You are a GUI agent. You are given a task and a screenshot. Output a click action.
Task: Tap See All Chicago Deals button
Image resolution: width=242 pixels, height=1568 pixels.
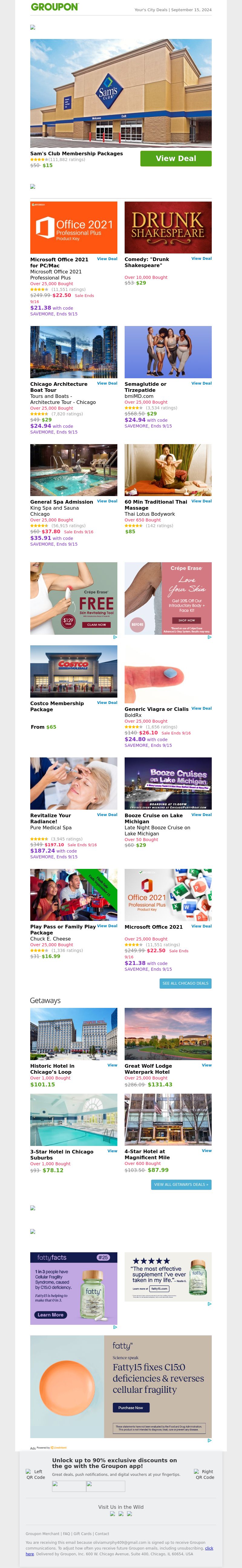click(185, 983)
